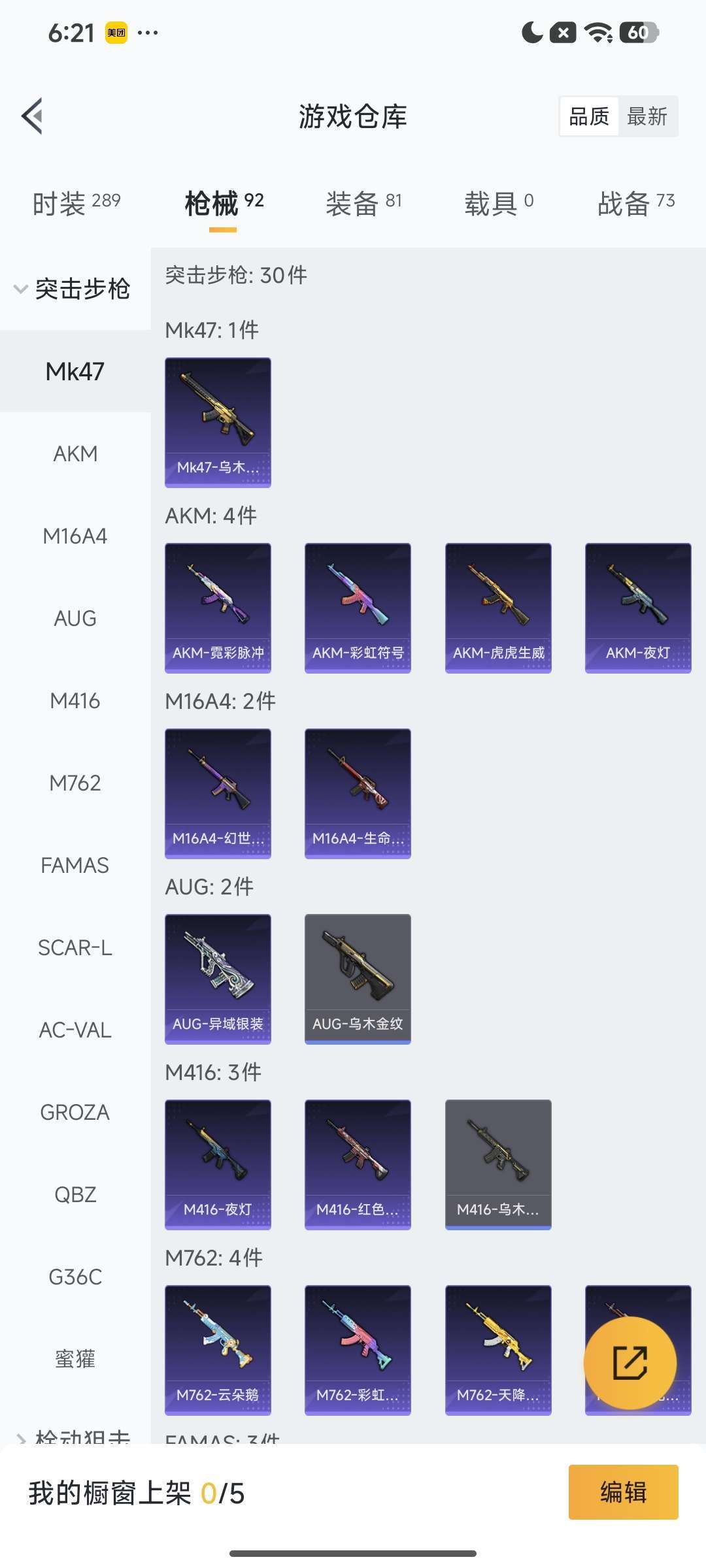The image size is (706, 1568).
Task: Switch to the 装备 tab
Action: pos(363,203)
